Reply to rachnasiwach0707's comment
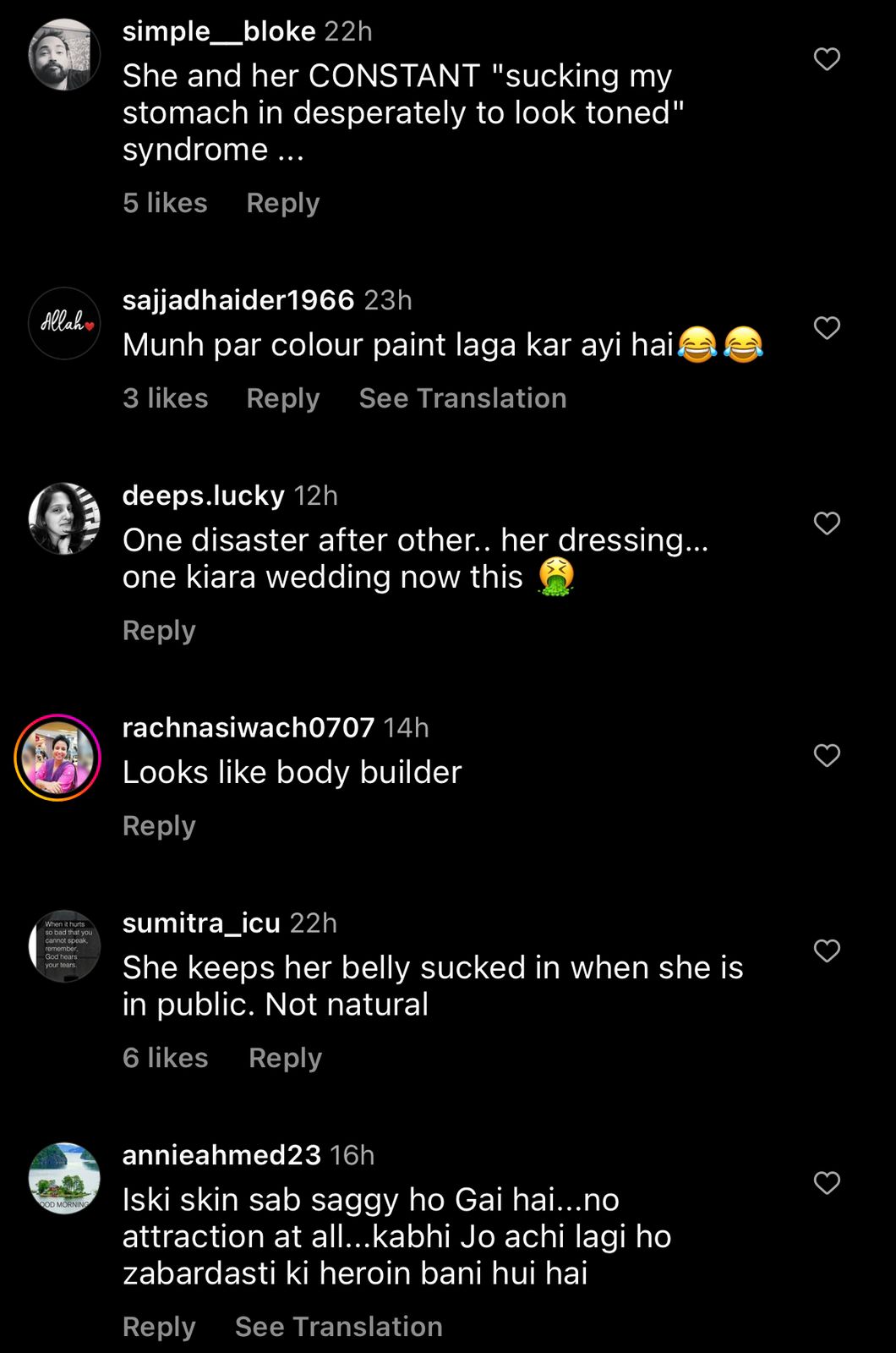Image resolution: width=896 pixels, height=1353 pixels. tap(159, 825)
